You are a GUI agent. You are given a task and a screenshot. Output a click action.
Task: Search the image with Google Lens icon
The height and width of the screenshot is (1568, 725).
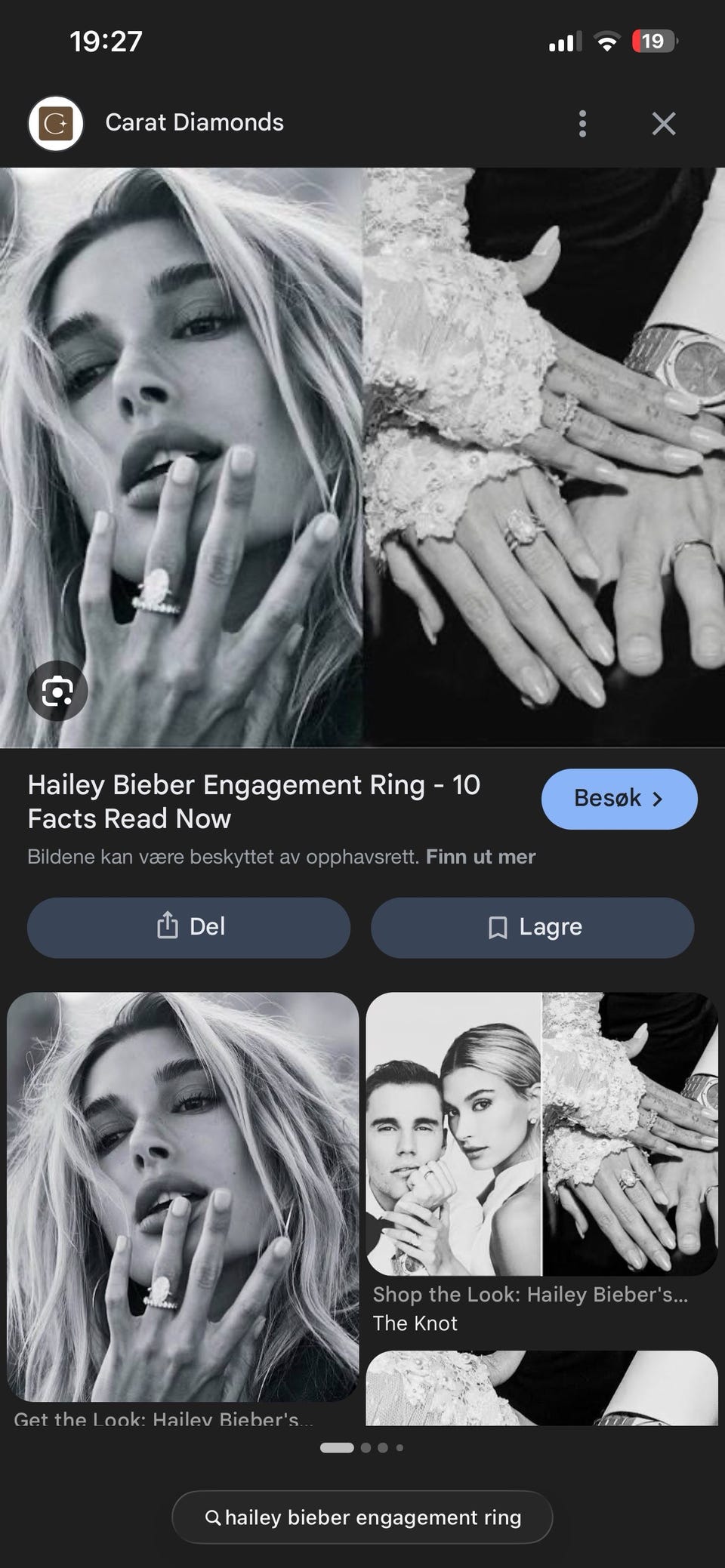pyautogui.click(x=57, y=691)
